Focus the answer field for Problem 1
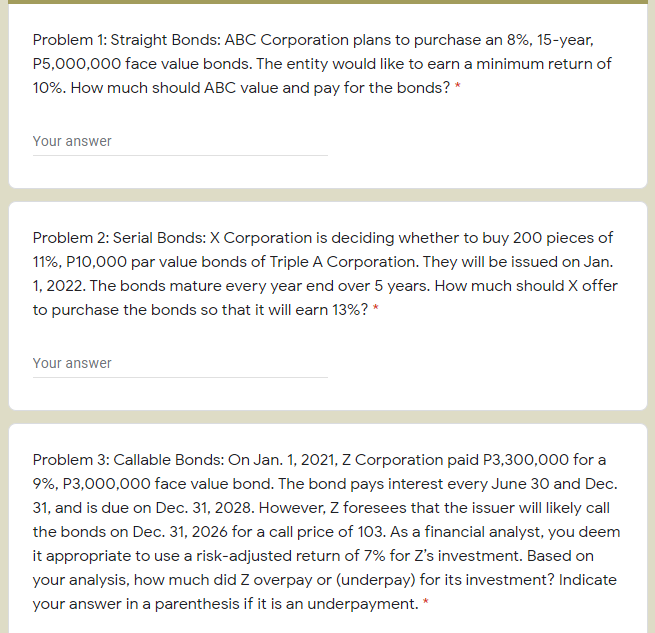The height and width of the screenshot is (633, 655). [x=180, y=142]
